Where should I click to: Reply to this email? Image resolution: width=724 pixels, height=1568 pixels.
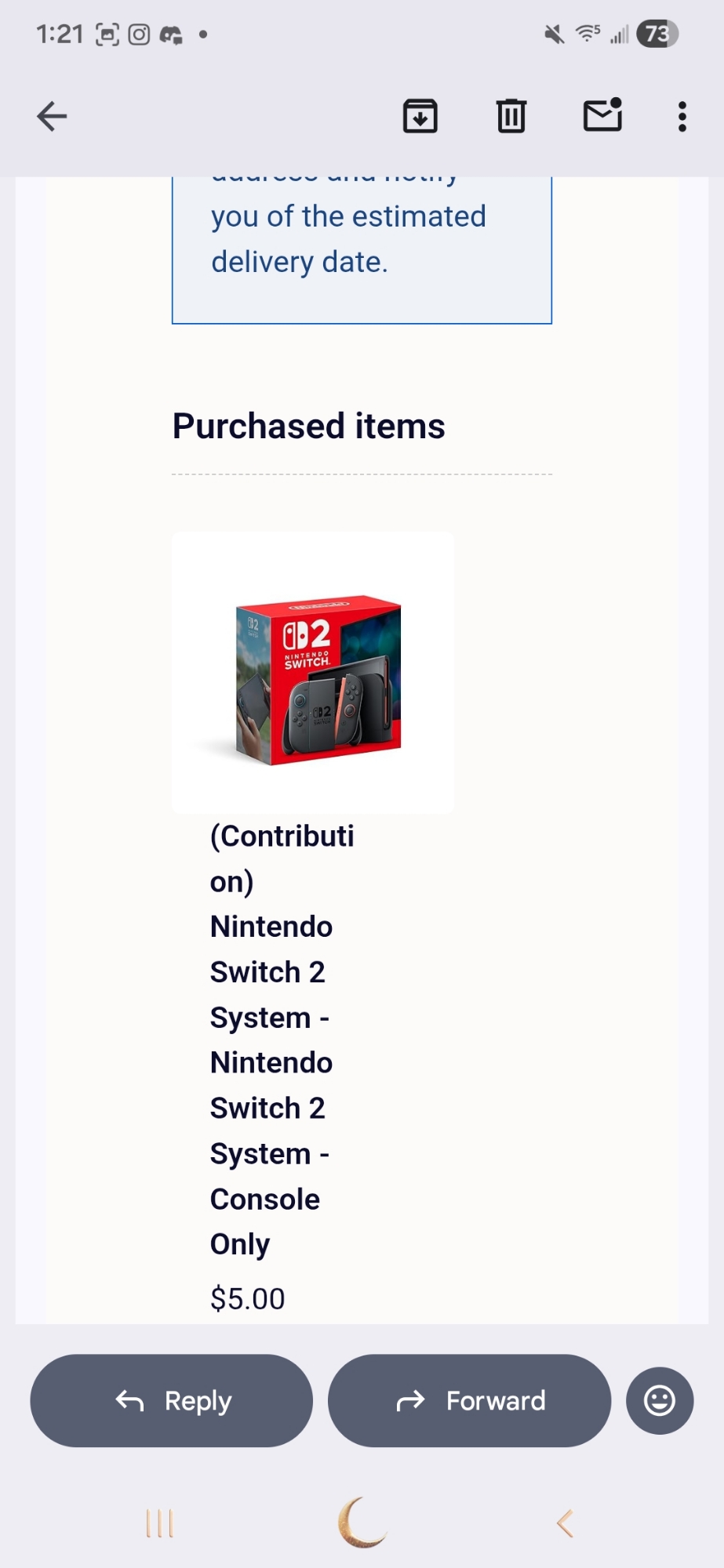172,1400
